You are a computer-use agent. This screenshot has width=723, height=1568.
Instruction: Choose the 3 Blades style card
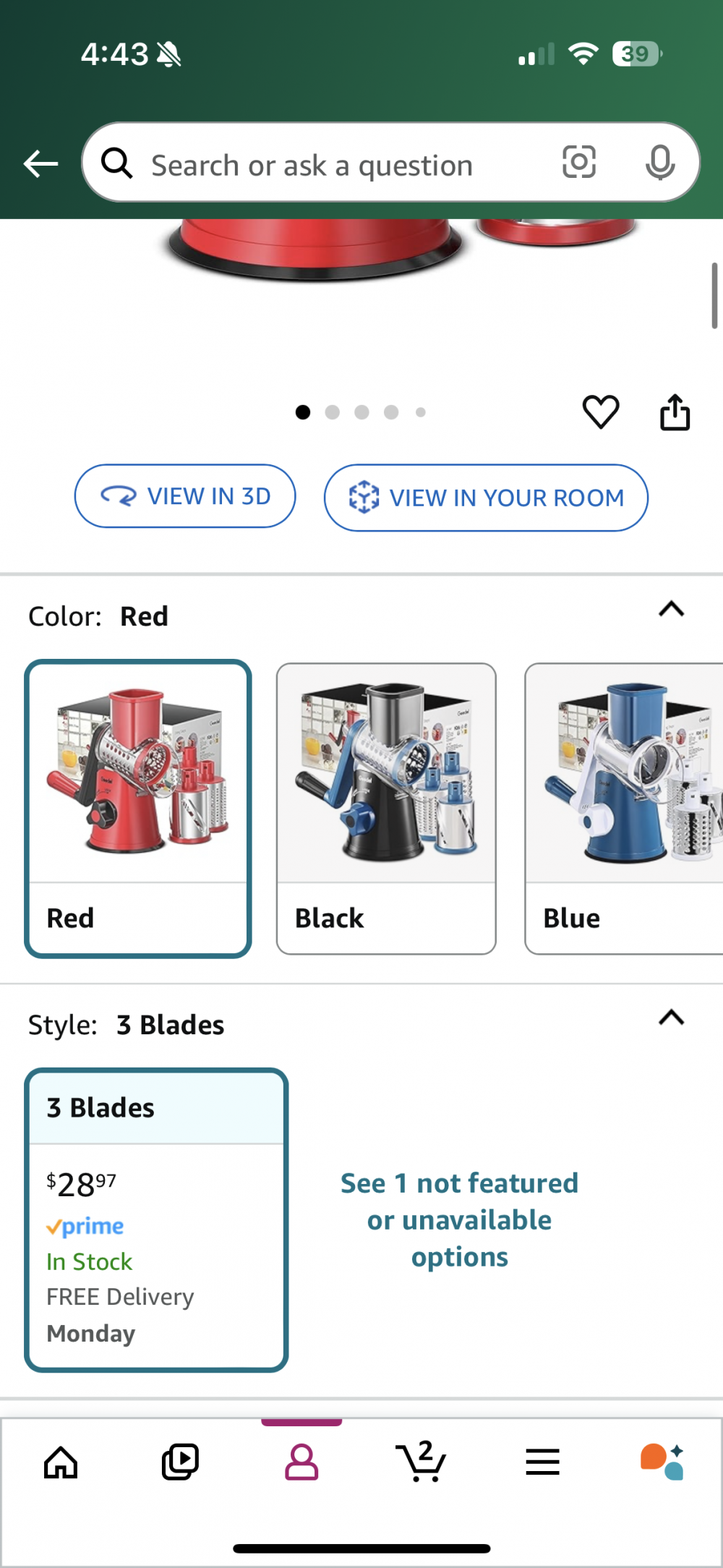[x=157, y=1219]
